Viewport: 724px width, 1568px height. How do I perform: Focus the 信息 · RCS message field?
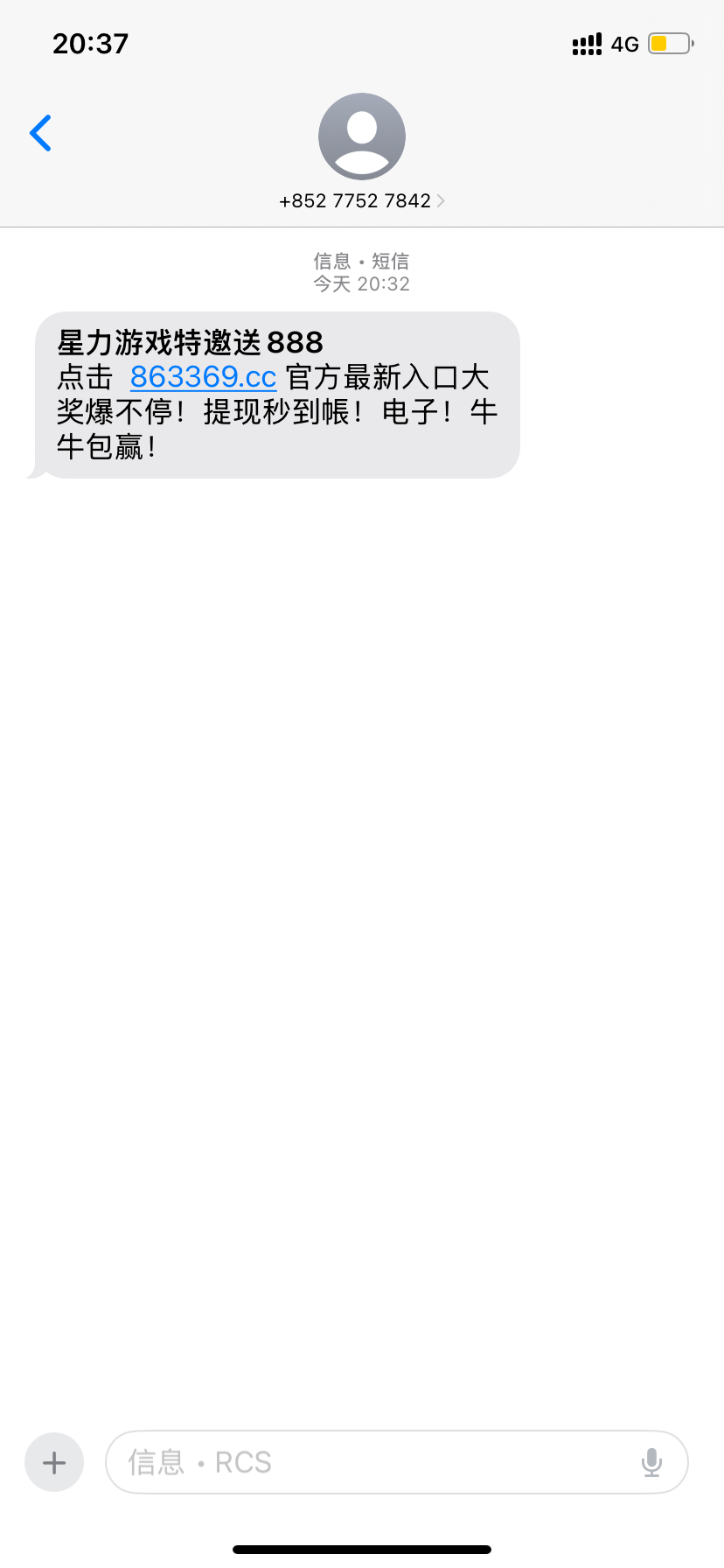pyautogui.click(x=367, y=1462)
